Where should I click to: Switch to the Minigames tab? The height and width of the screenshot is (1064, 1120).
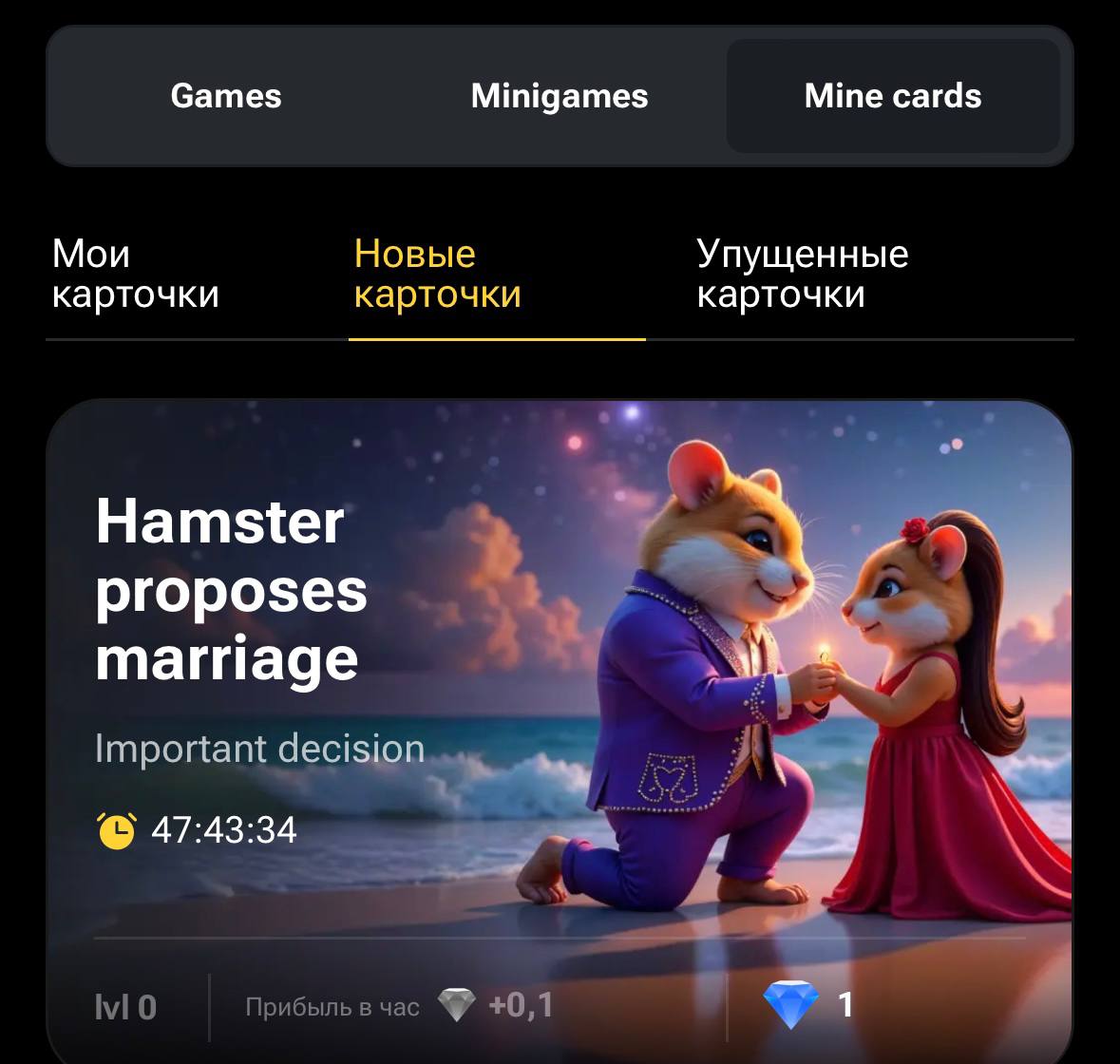click(x=560, y=96)
